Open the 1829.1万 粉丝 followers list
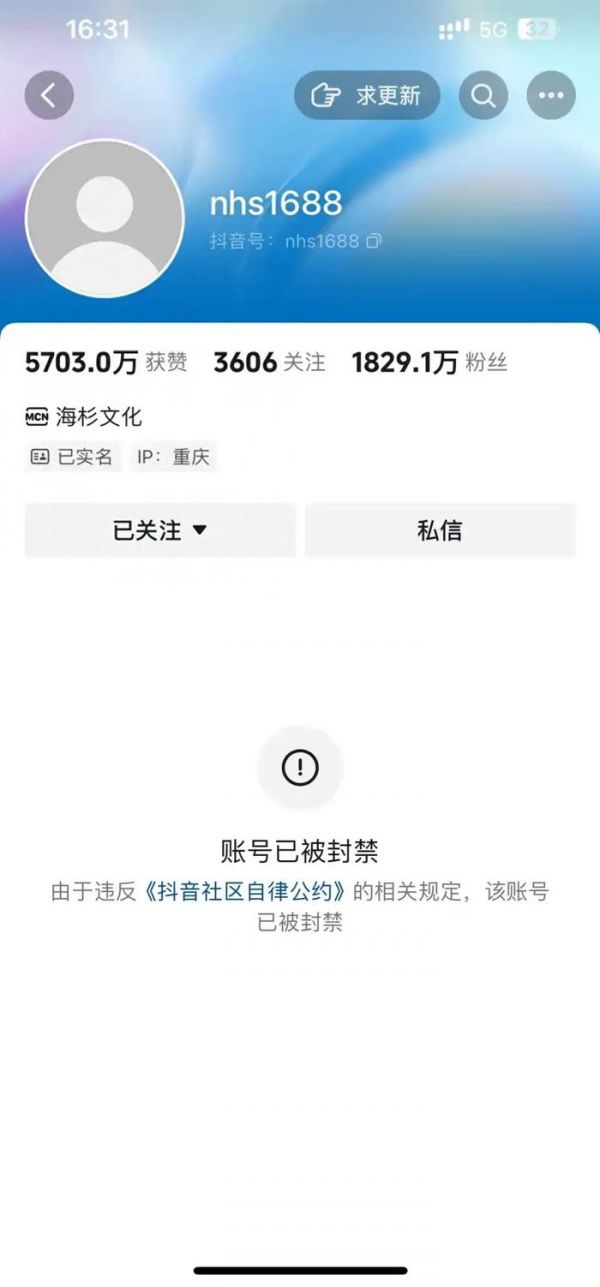The image size is (600, 1287). [x=429, y=363]
